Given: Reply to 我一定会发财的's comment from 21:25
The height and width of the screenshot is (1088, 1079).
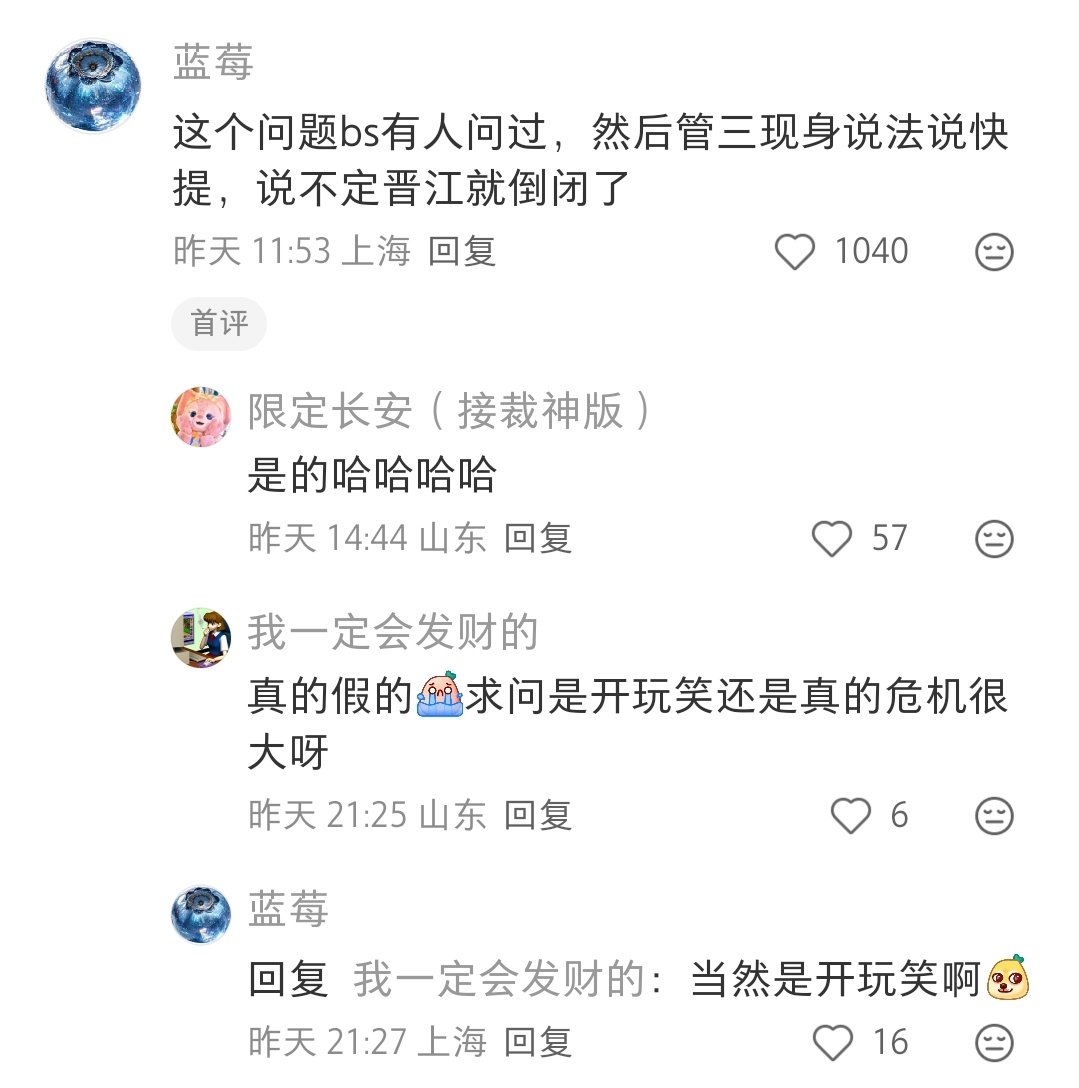Looking at the screenshot, I should pyautogui.click(x=537, y=816).
